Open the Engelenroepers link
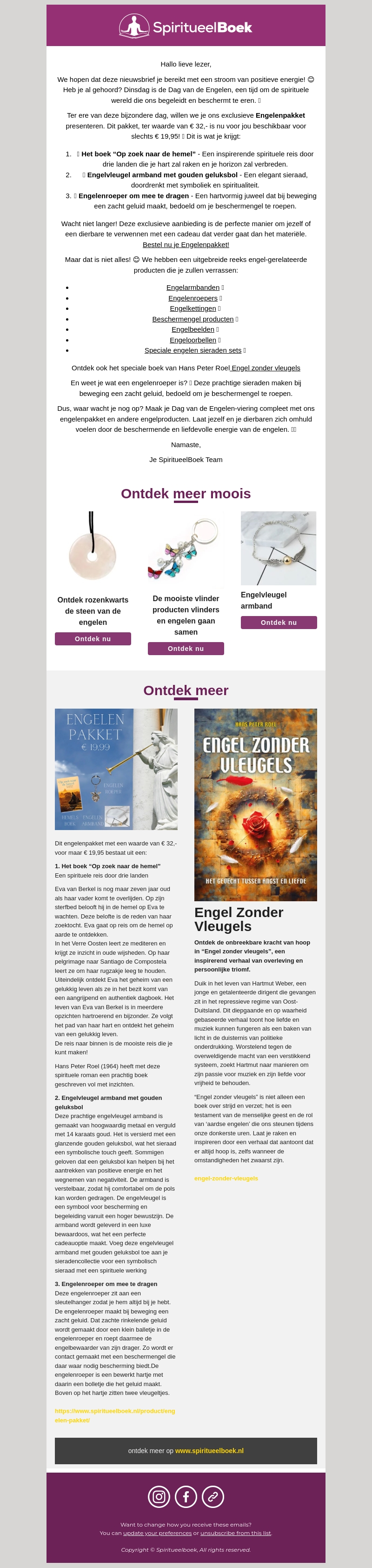Viewport: 372px width, 1568px height. [193, 298]
